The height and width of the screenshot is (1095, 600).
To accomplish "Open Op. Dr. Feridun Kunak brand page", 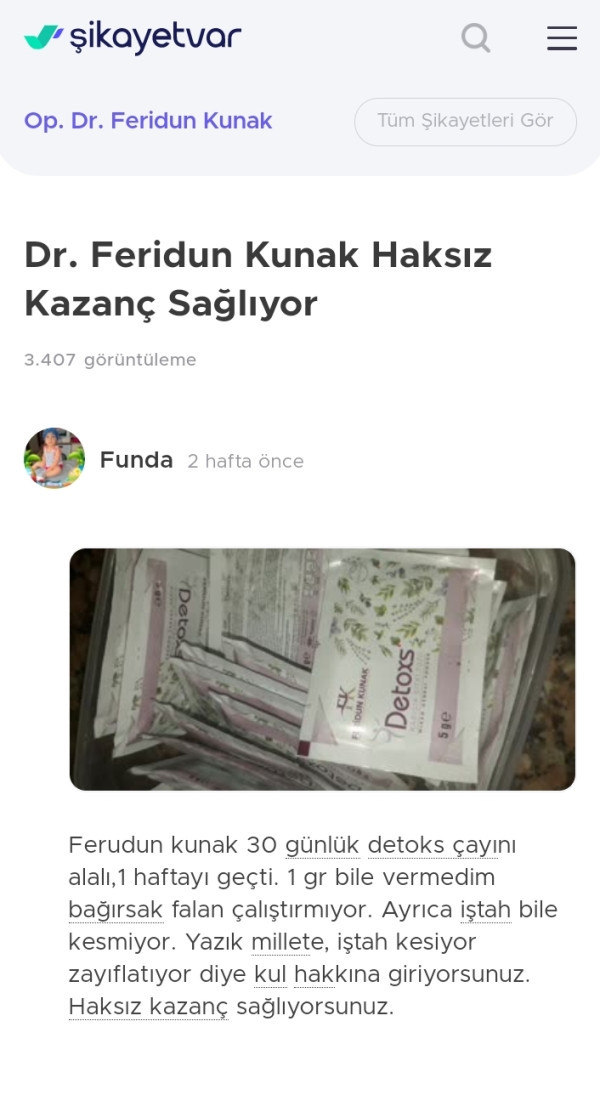I will (148, 121).
